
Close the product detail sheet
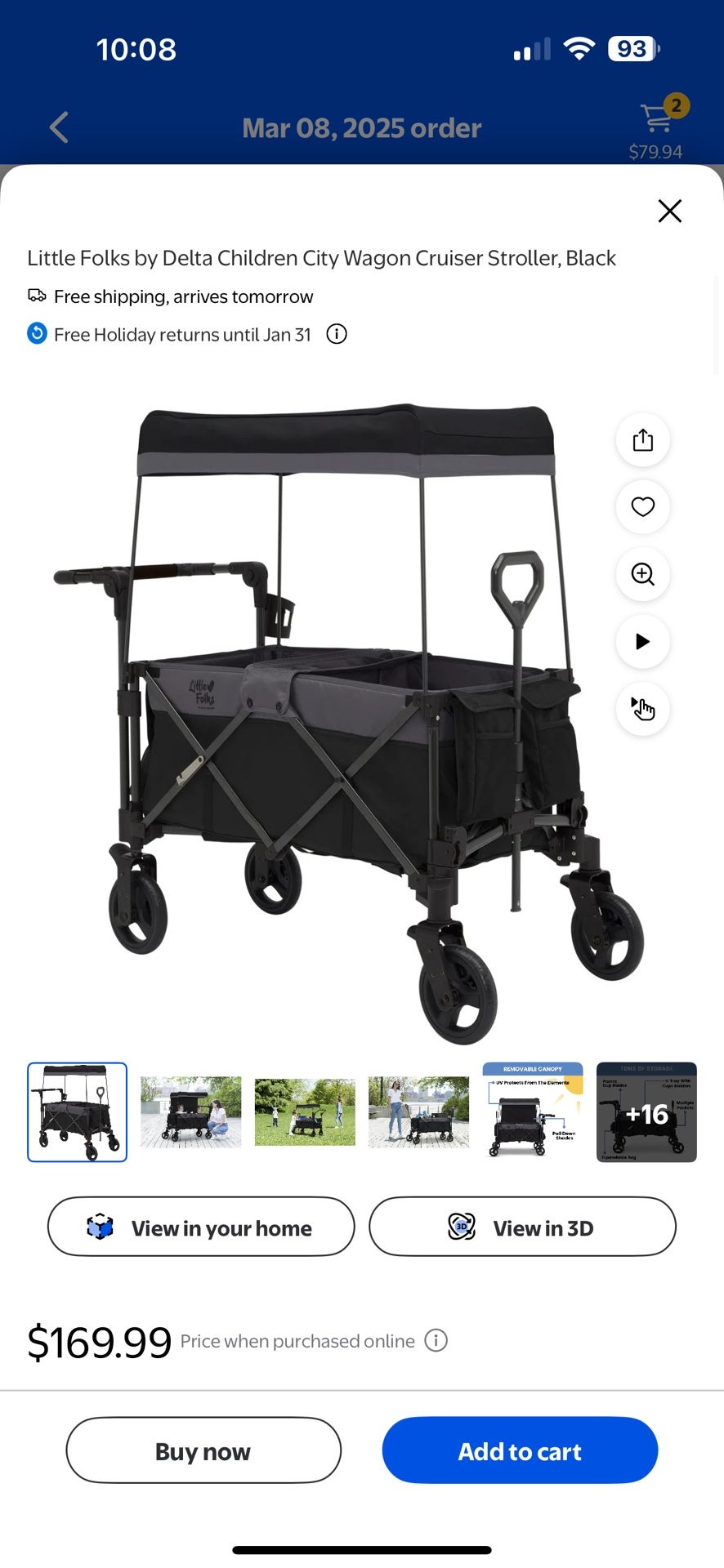(669, 211)
